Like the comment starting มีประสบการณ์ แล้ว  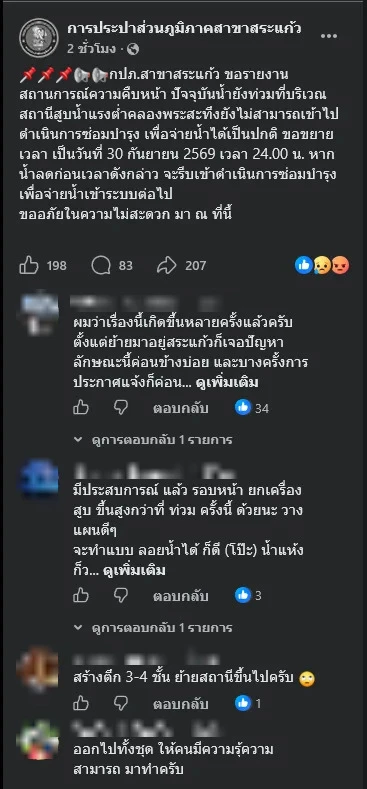click(x=81, y=596)
